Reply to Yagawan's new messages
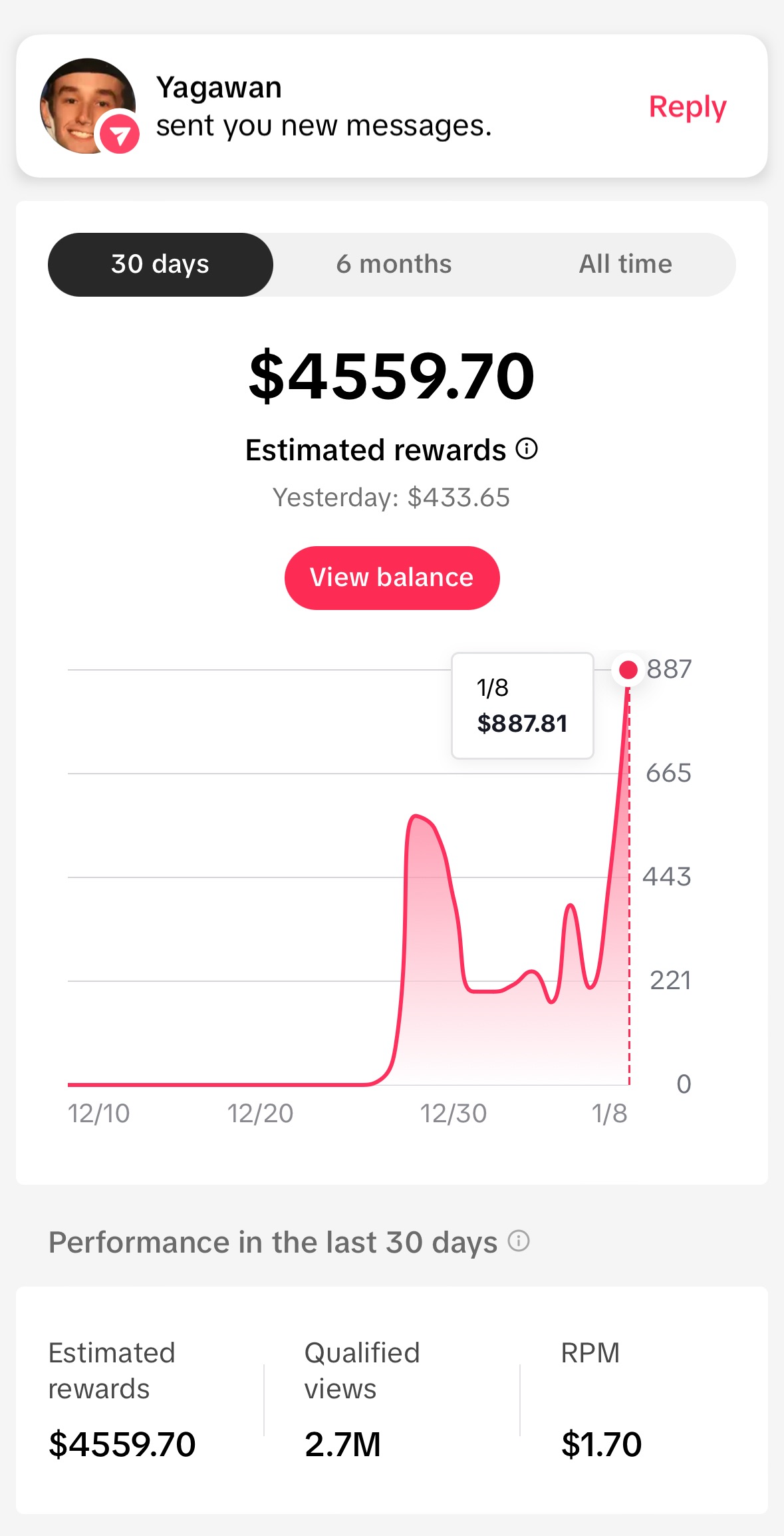The width and height of the screenshot is (784, 1536). pos(687,107)
